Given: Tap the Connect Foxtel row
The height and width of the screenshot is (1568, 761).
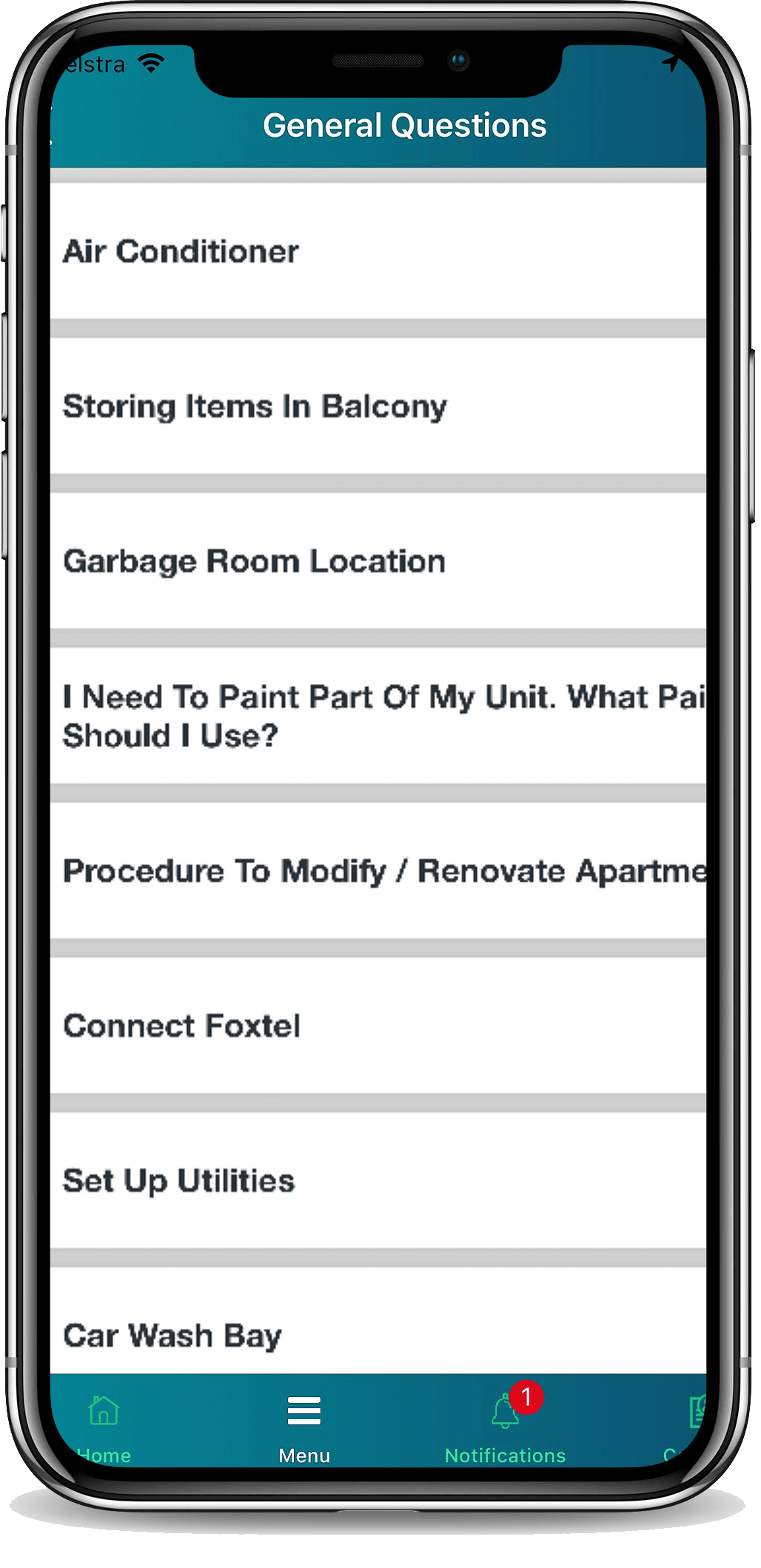Looking at the screenshot, I should (378, 1026).
